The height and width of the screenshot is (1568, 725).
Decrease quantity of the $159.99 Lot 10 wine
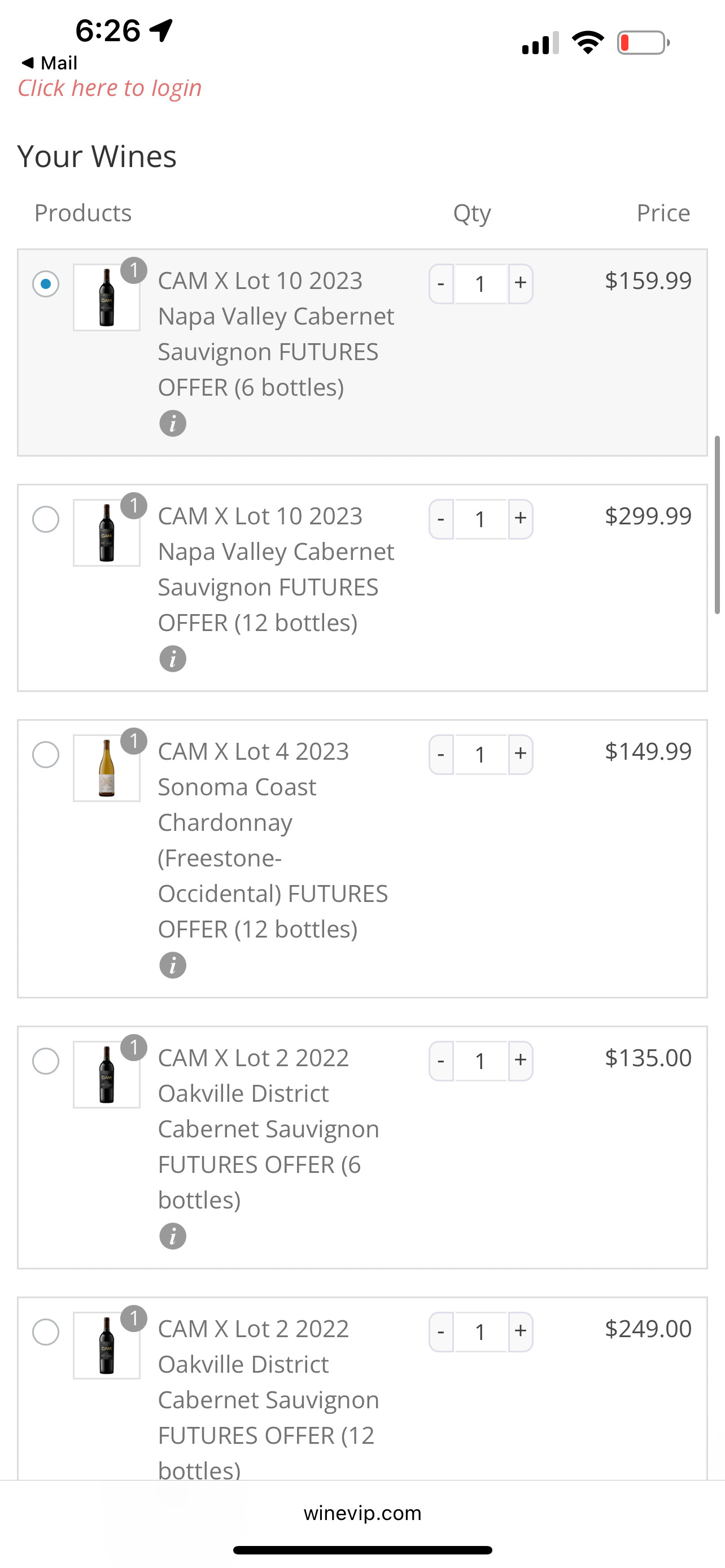[442, 284]
